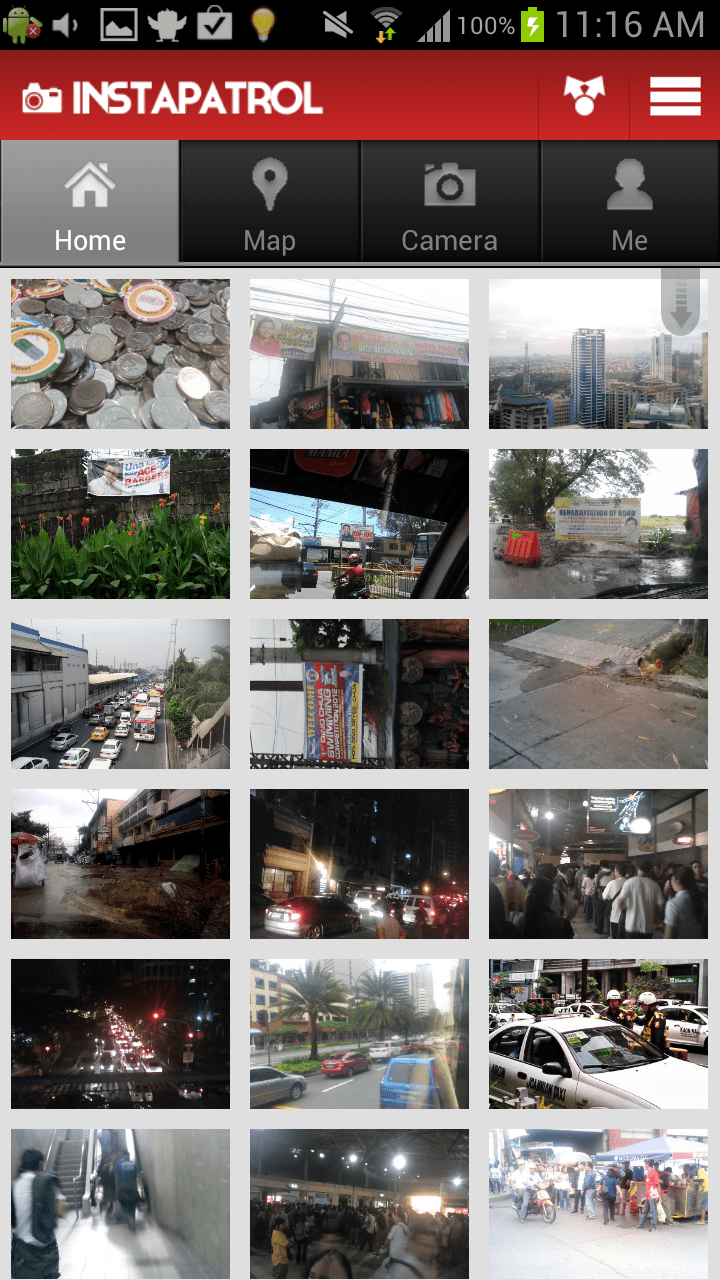View the green plants and banner photo

pyautogui.click(x=120, y=524)
